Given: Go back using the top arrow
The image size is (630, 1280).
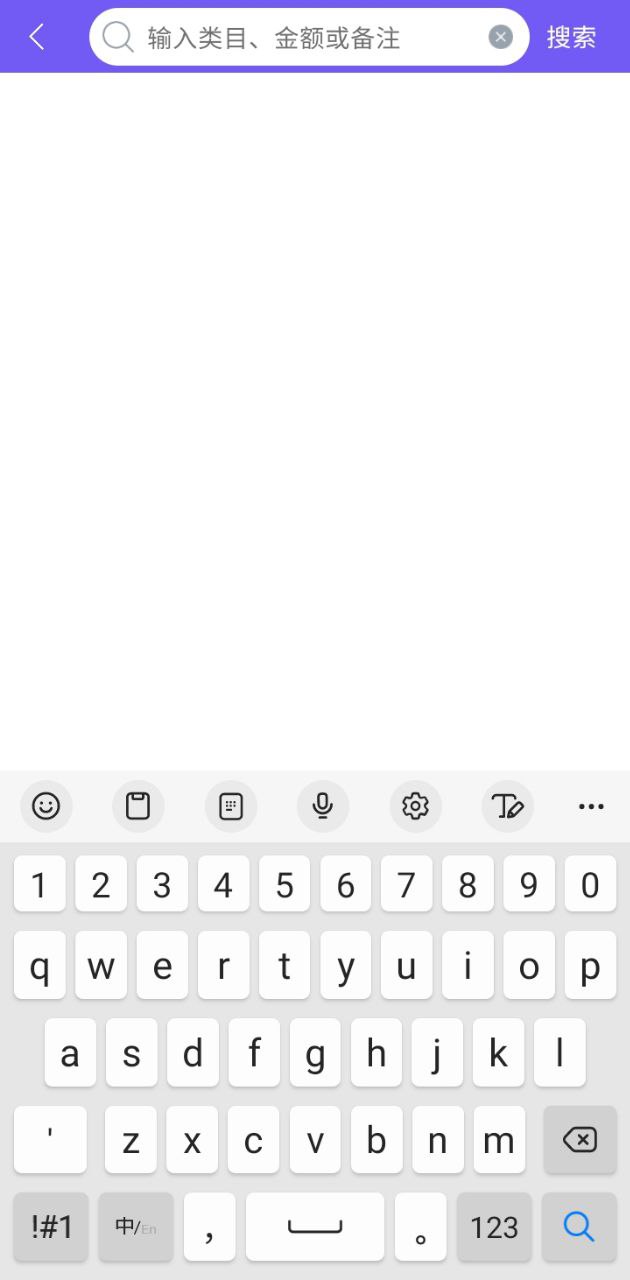Looking at the screenshot, I should pos(37,37).
